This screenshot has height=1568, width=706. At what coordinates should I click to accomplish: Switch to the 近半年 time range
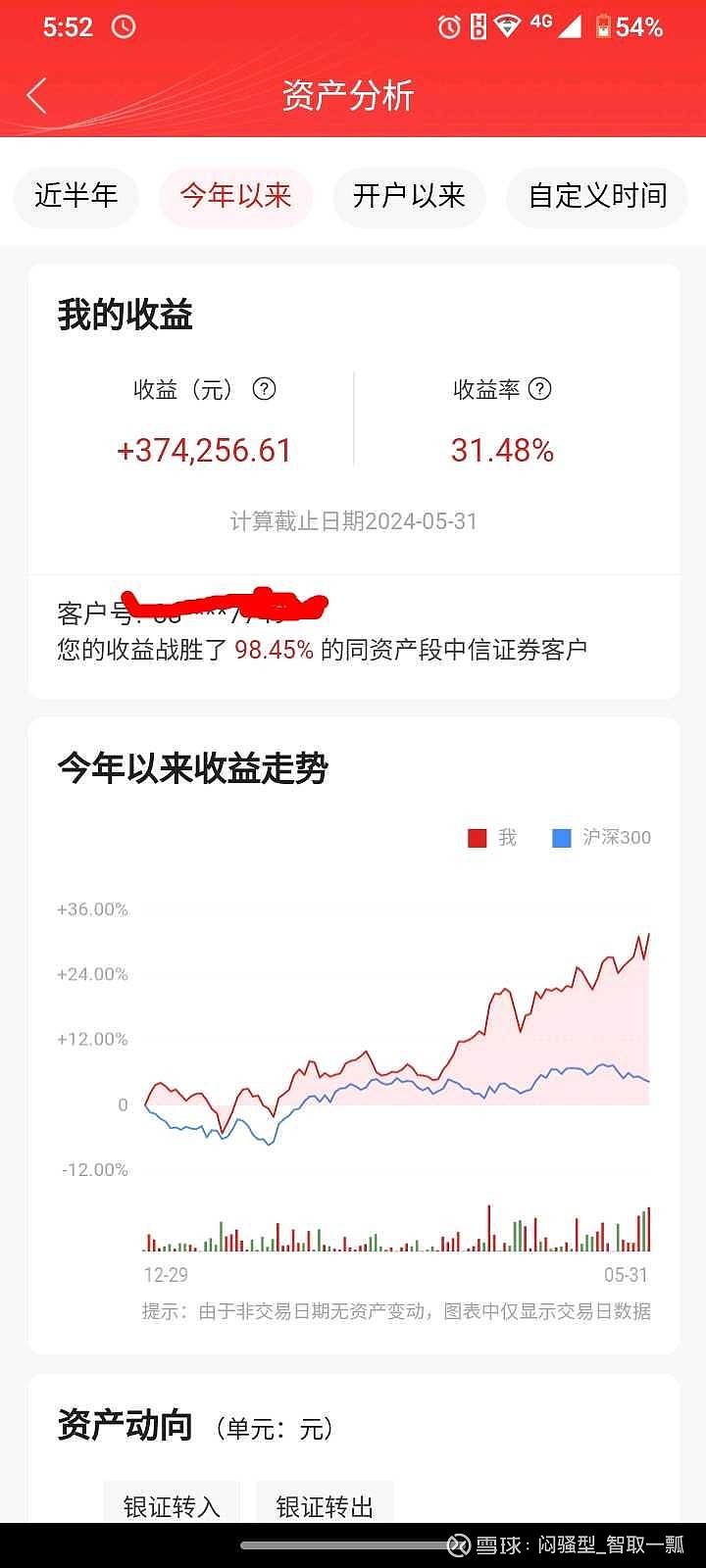point(76,196)
